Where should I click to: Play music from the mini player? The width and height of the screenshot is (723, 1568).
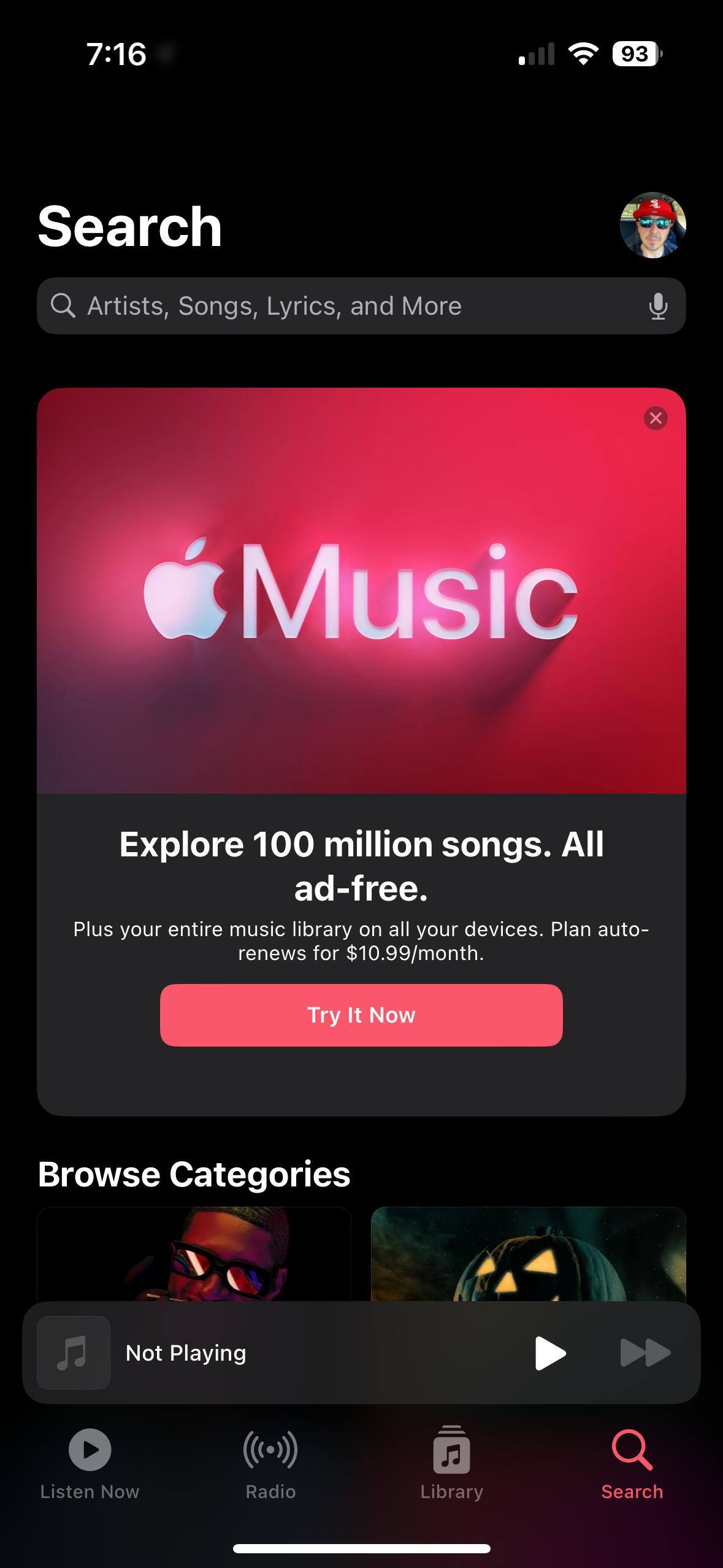click(549, 1353)
